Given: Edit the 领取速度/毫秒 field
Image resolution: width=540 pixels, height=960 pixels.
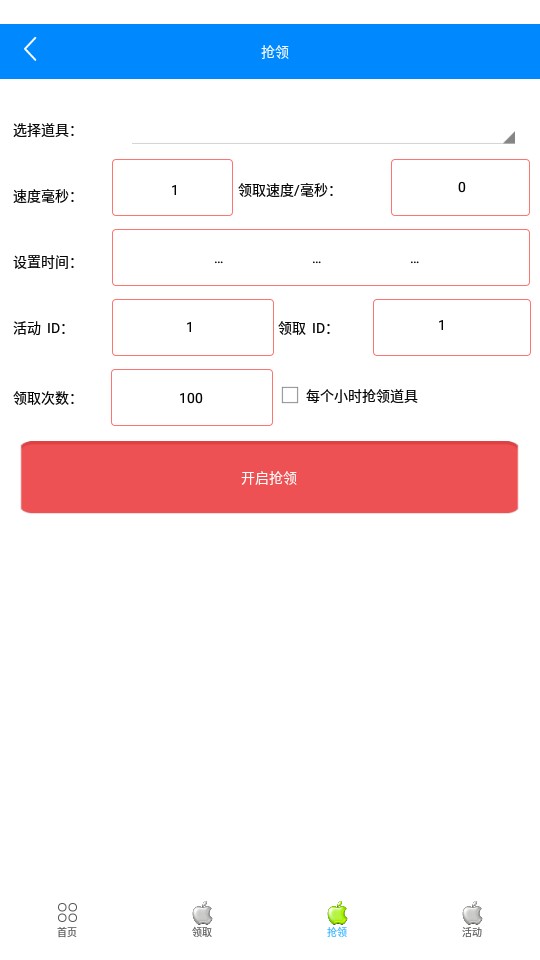Looking at the screenshot, I should point(460,187).
